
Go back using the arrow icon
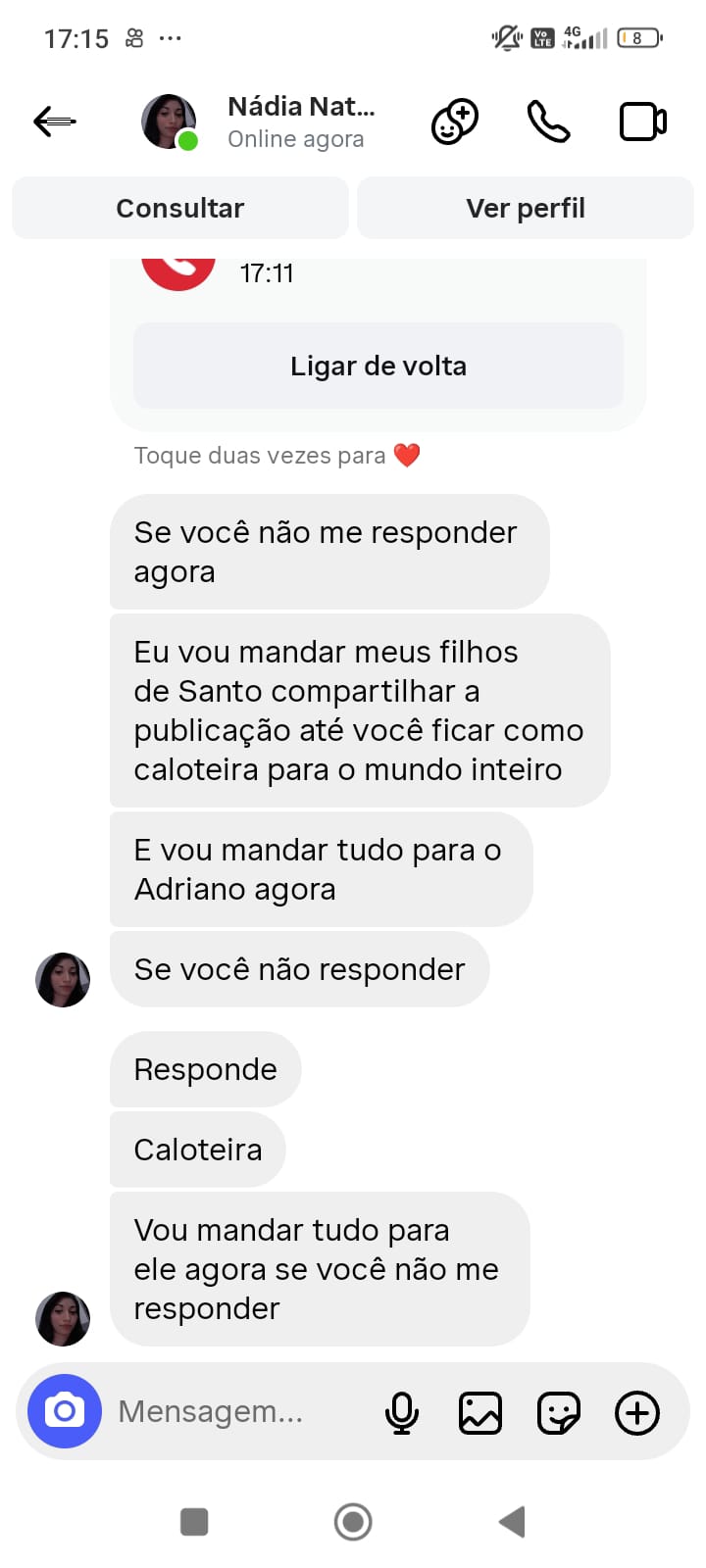pyautogui.click(x=55, y=122)
